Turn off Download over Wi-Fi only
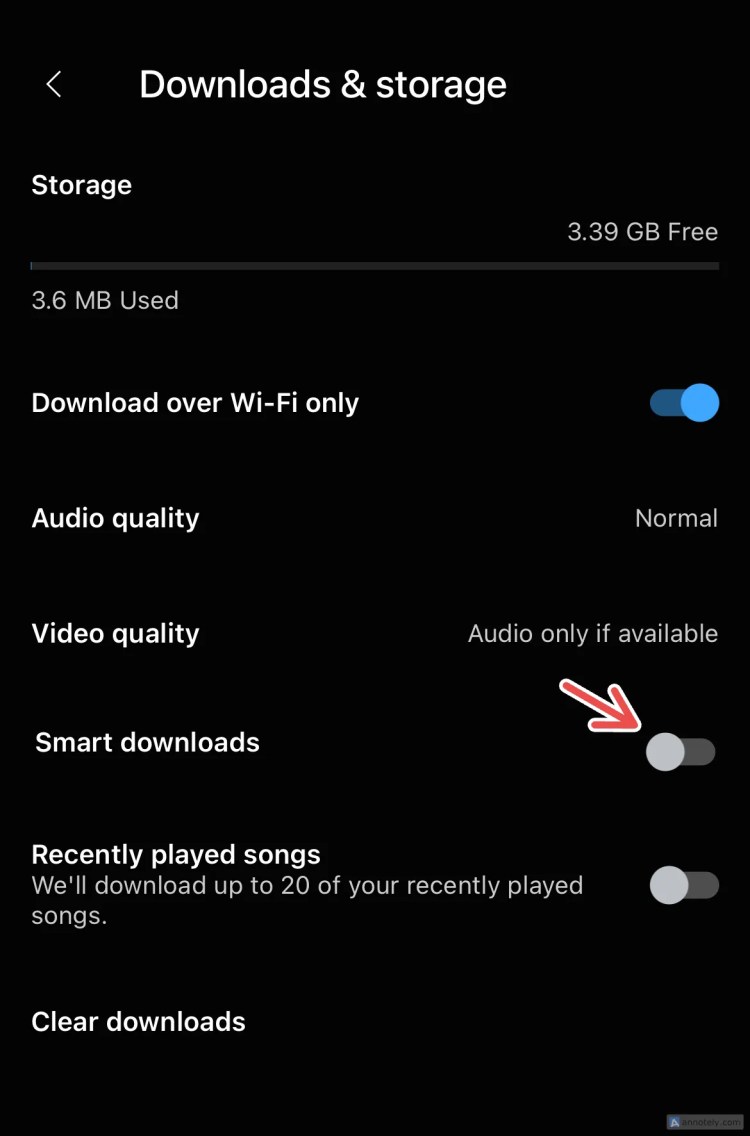The height and width of the screenshot is (1136, 750). click(684, 403)
